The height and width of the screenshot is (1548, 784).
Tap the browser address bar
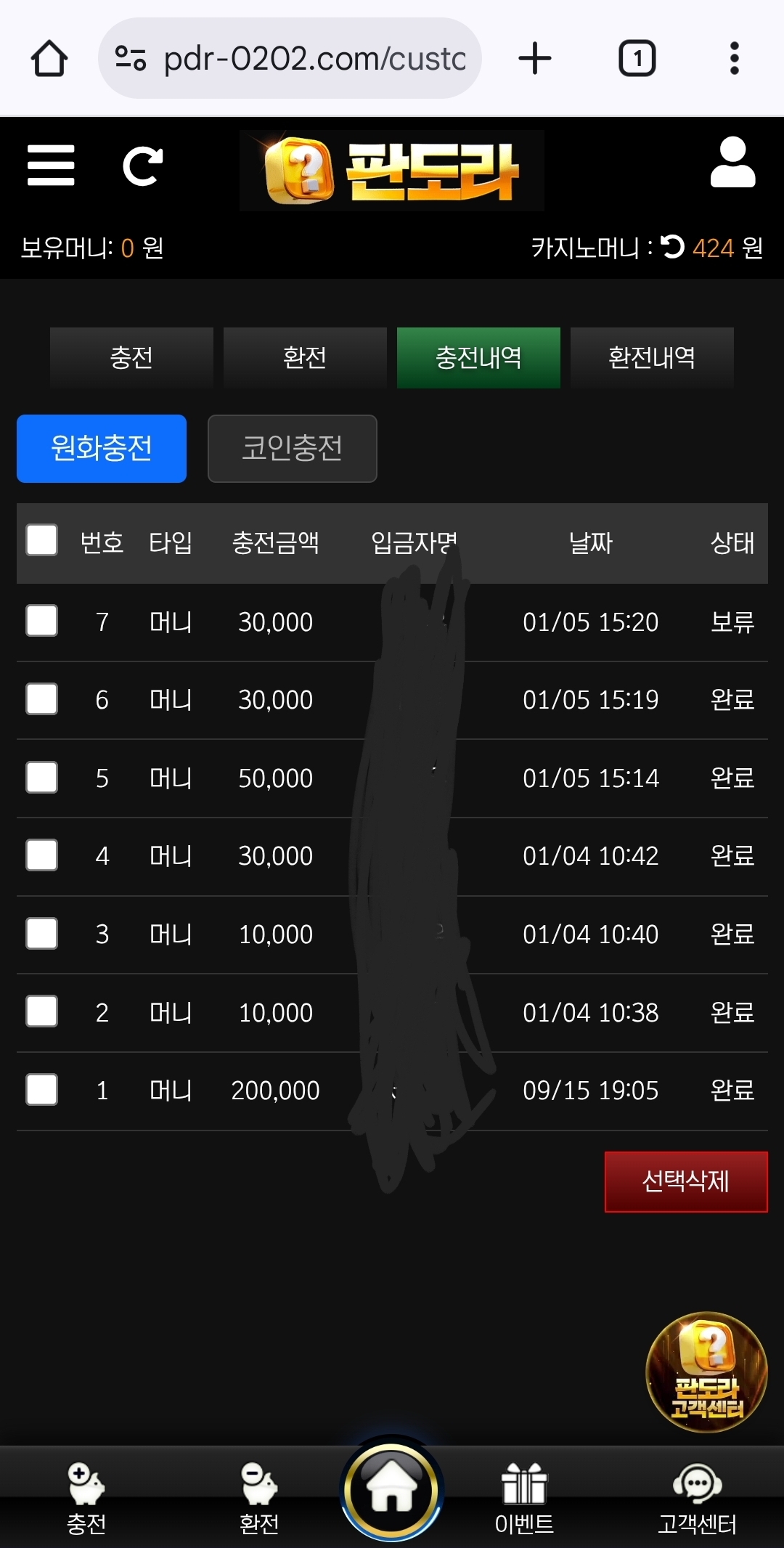(x=305, y=58)
